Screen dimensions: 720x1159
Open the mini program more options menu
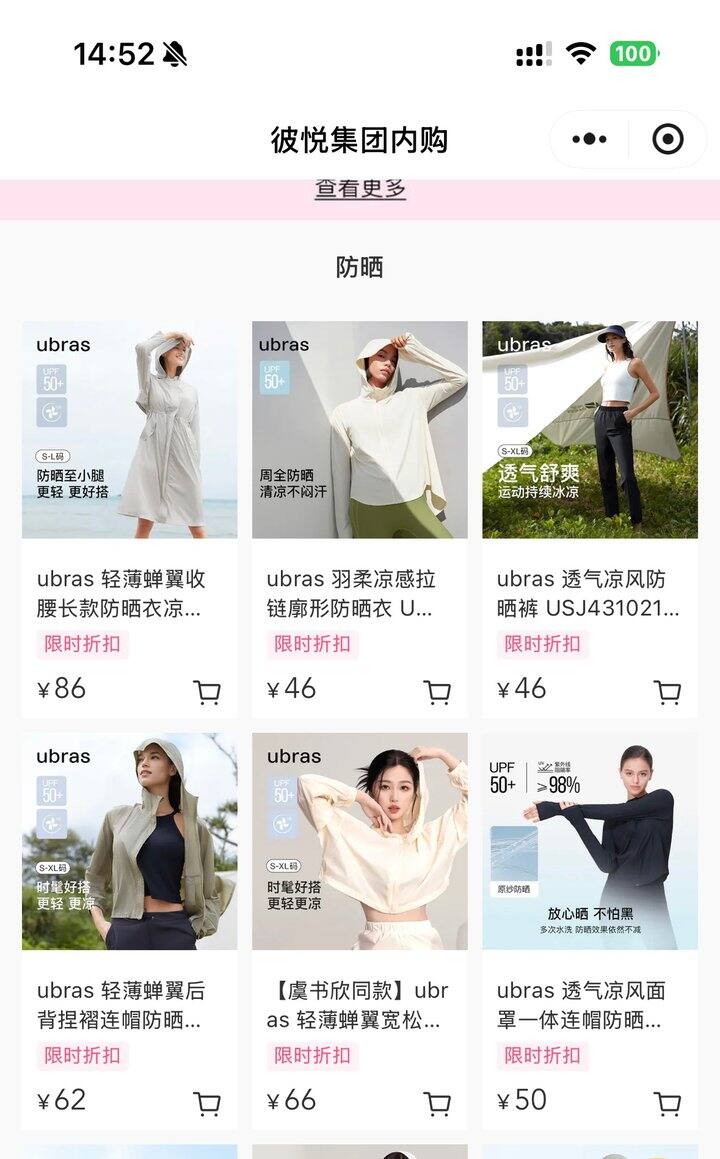click(x=589, y=139)
